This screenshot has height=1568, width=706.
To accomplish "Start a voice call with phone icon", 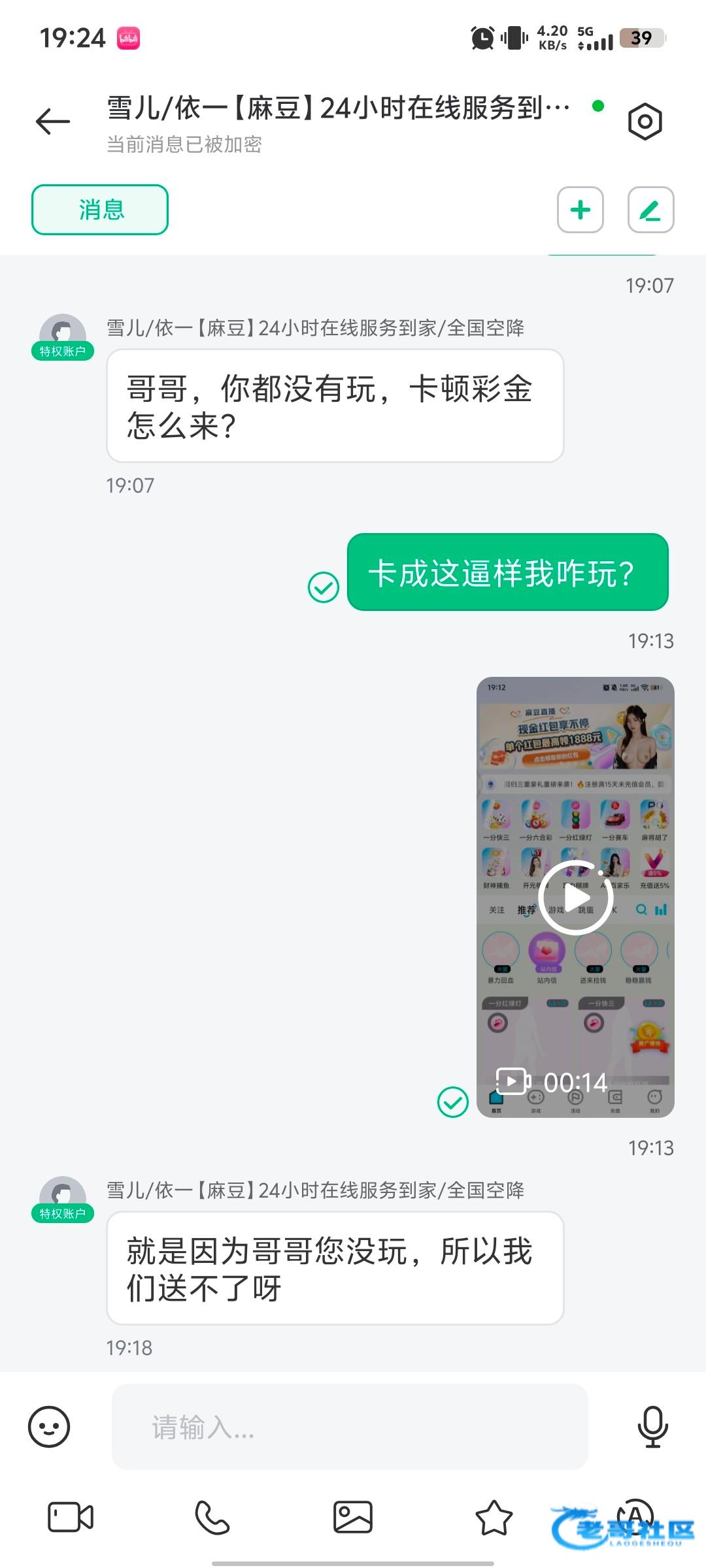I will click(x=212, y=1517).
